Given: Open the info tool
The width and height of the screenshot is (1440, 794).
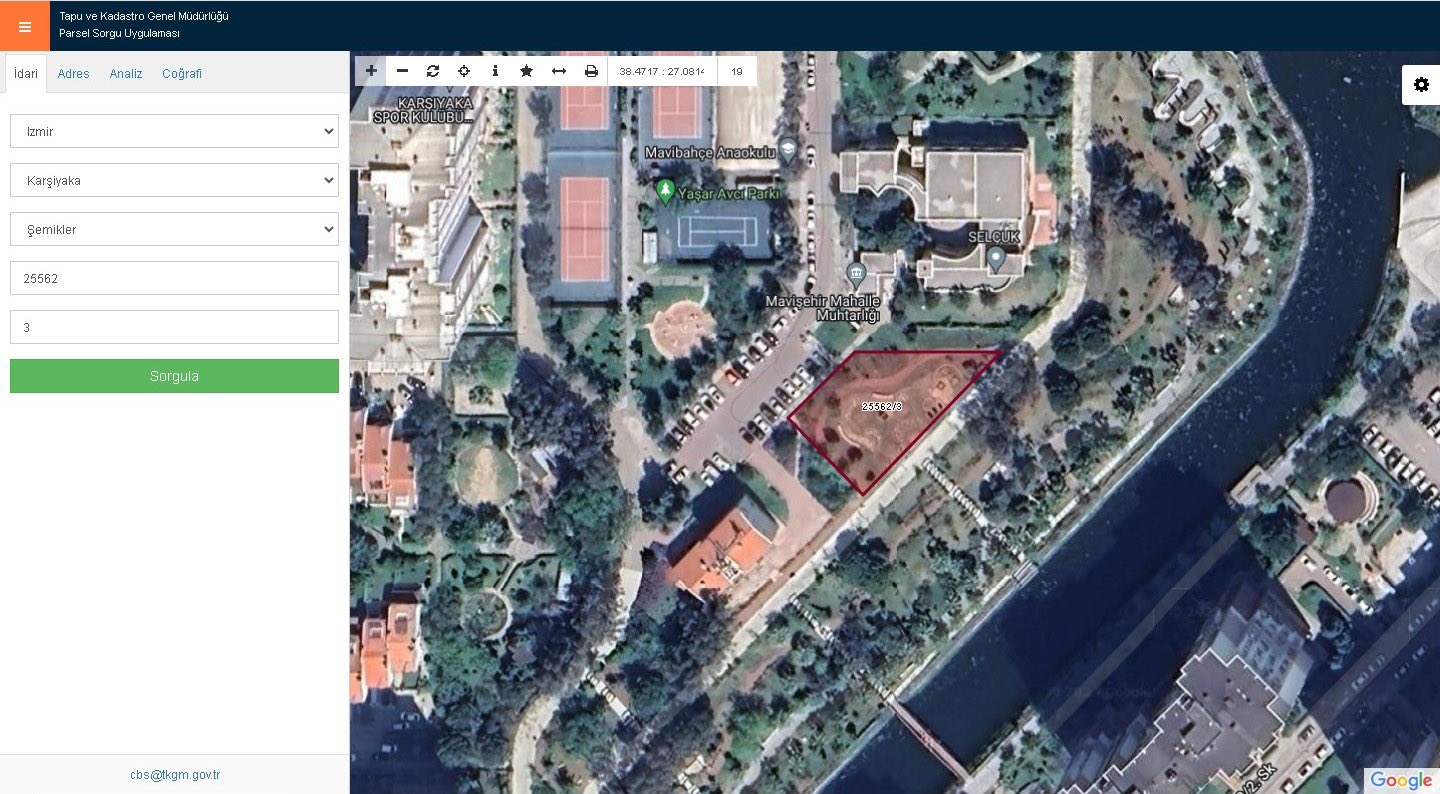Looking at the screenshot, I should [x=495, y=71].
